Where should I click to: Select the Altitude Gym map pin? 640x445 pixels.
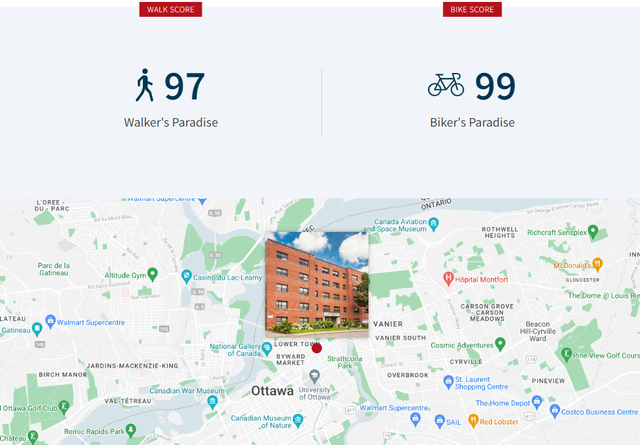[153, 274]
